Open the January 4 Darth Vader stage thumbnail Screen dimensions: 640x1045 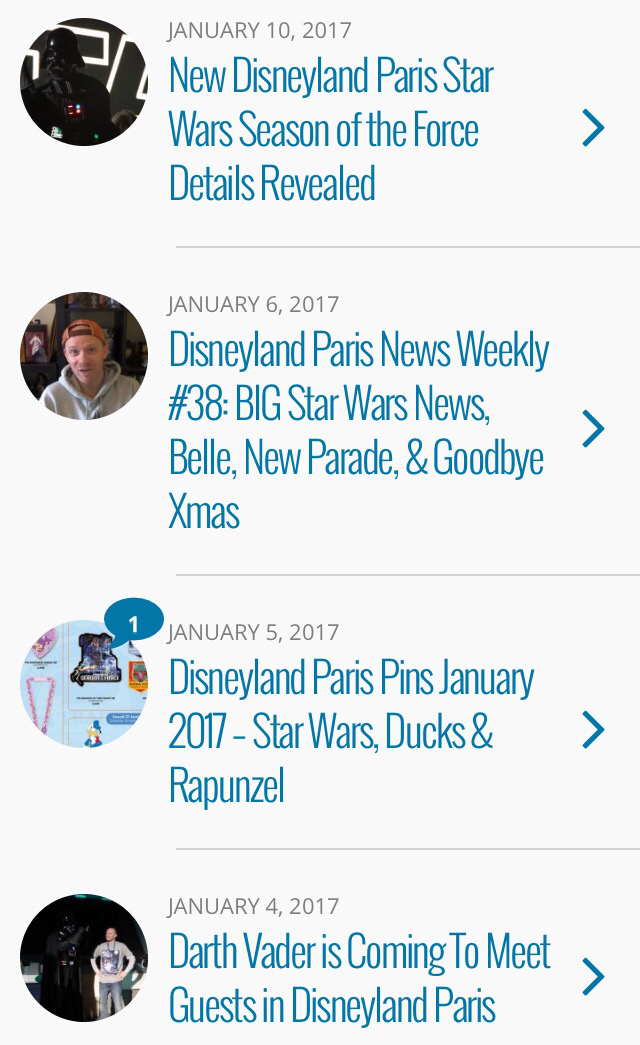point(84,958)
